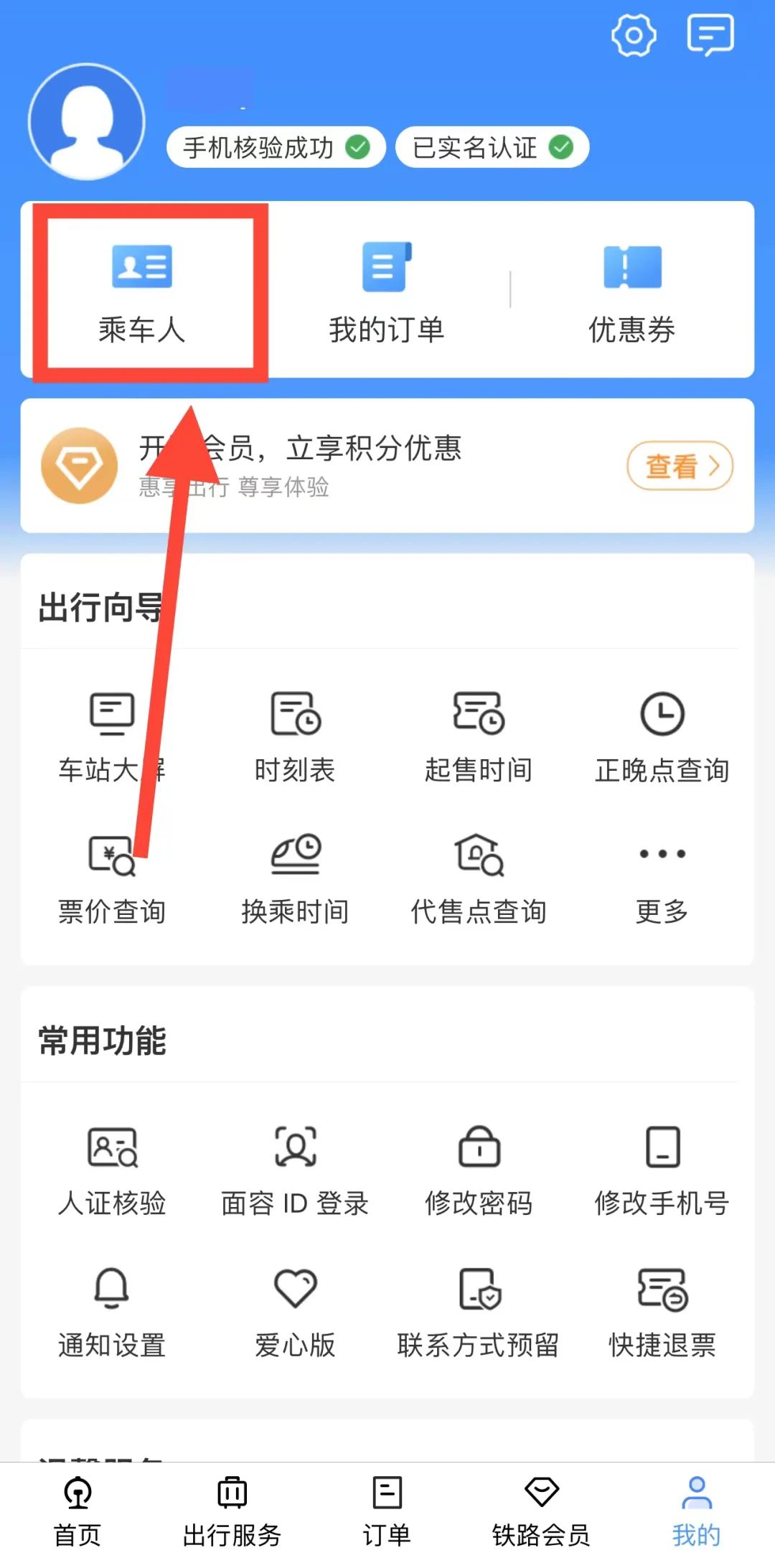Image resolution: width=775 pixels, height=1568 pixels.
Task: Tap the 查看 membership button
Action: point(677,466)
